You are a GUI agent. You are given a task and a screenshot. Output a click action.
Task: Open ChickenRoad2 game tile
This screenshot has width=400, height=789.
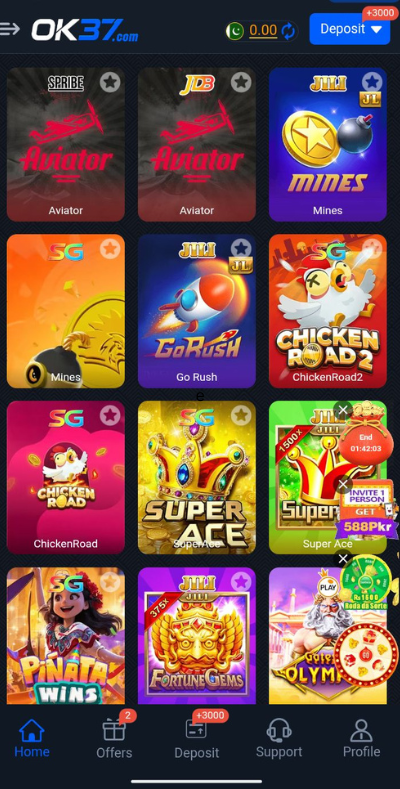[328, 311]
